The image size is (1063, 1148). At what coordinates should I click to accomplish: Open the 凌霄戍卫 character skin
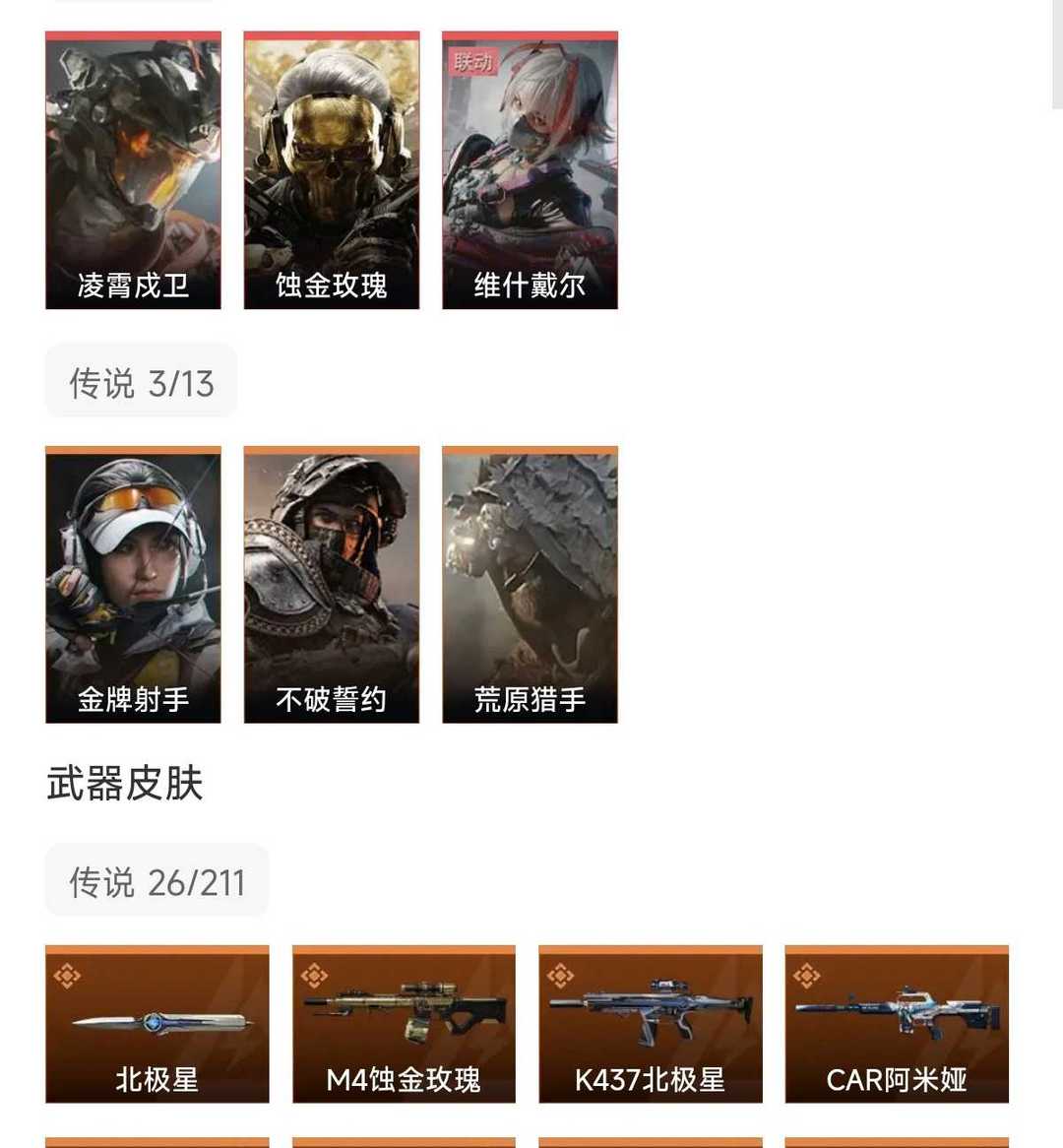[133, 169]
